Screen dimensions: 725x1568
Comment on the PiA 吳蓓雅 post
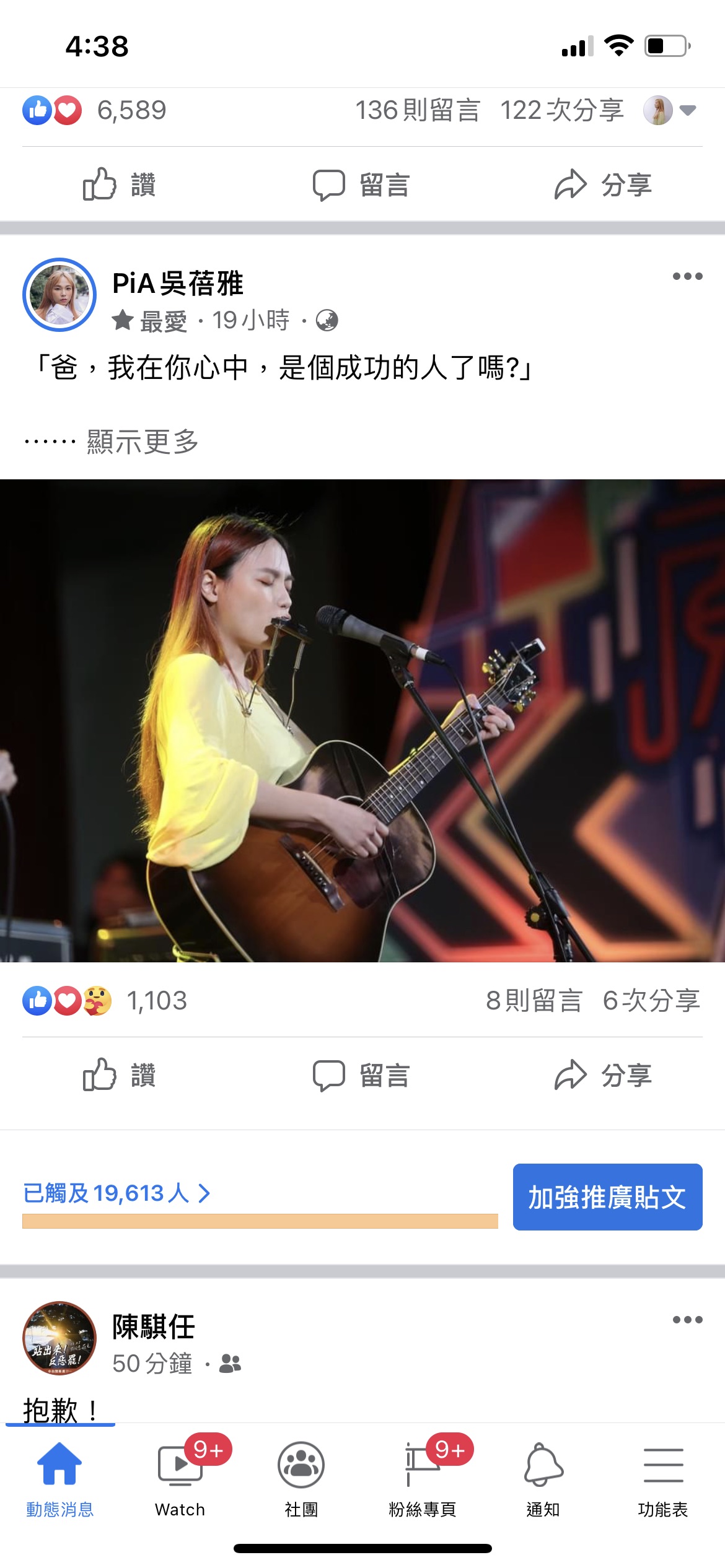point(361,1075)
